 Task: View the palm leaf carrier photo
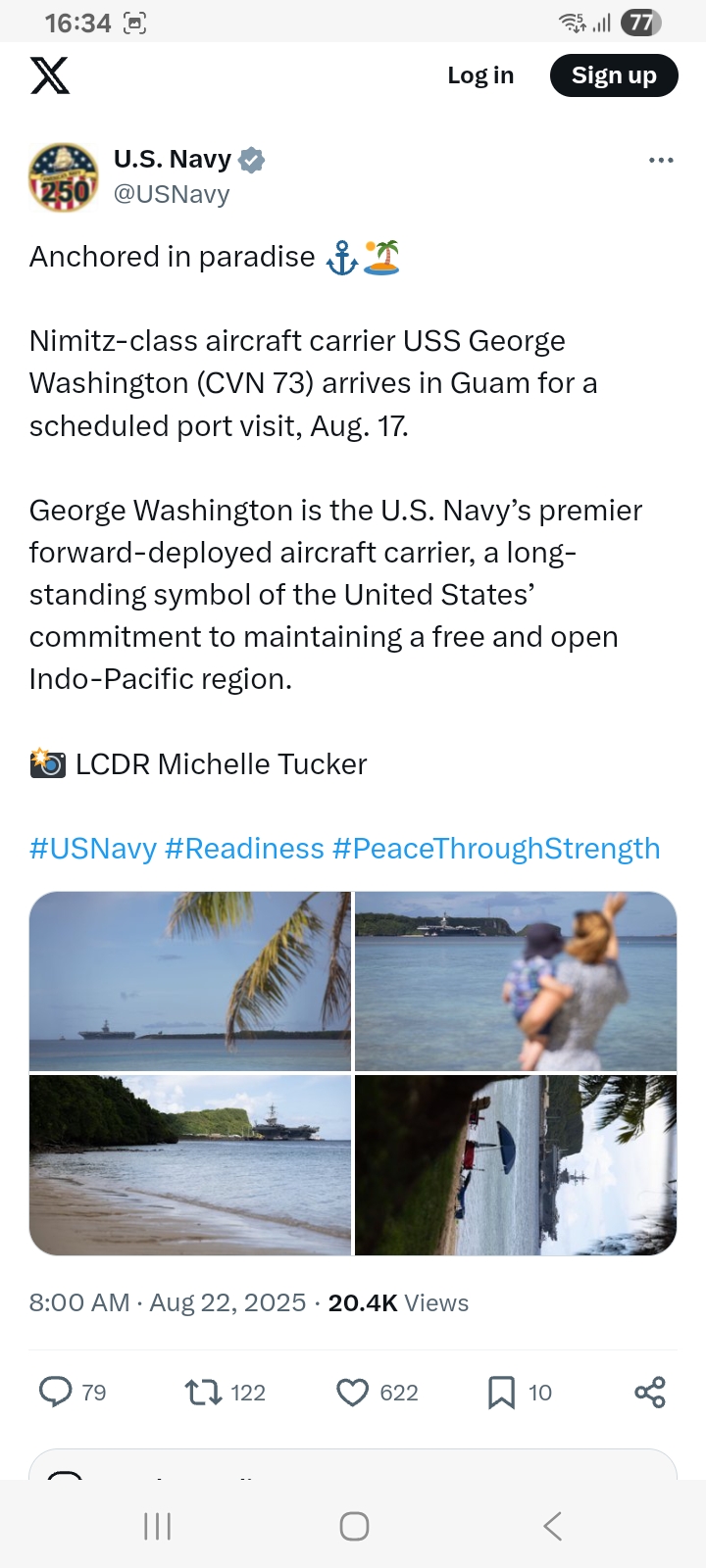(x=190, y=981)
